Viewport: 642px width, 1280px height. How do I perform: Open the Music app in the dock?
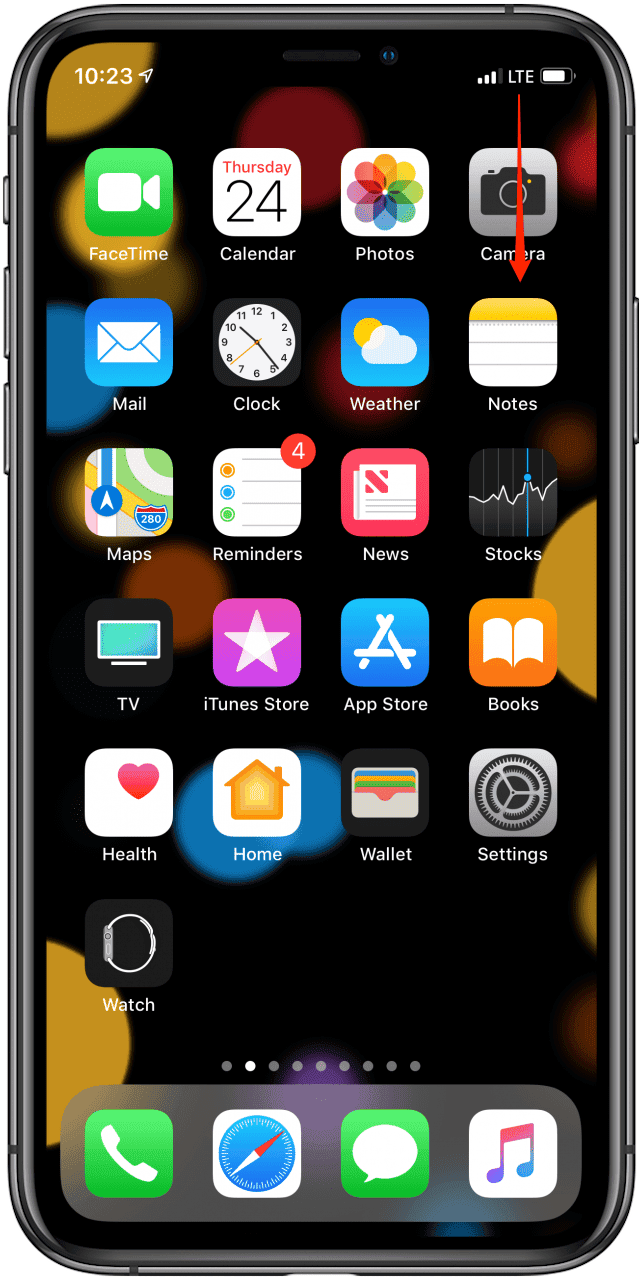513,1153
